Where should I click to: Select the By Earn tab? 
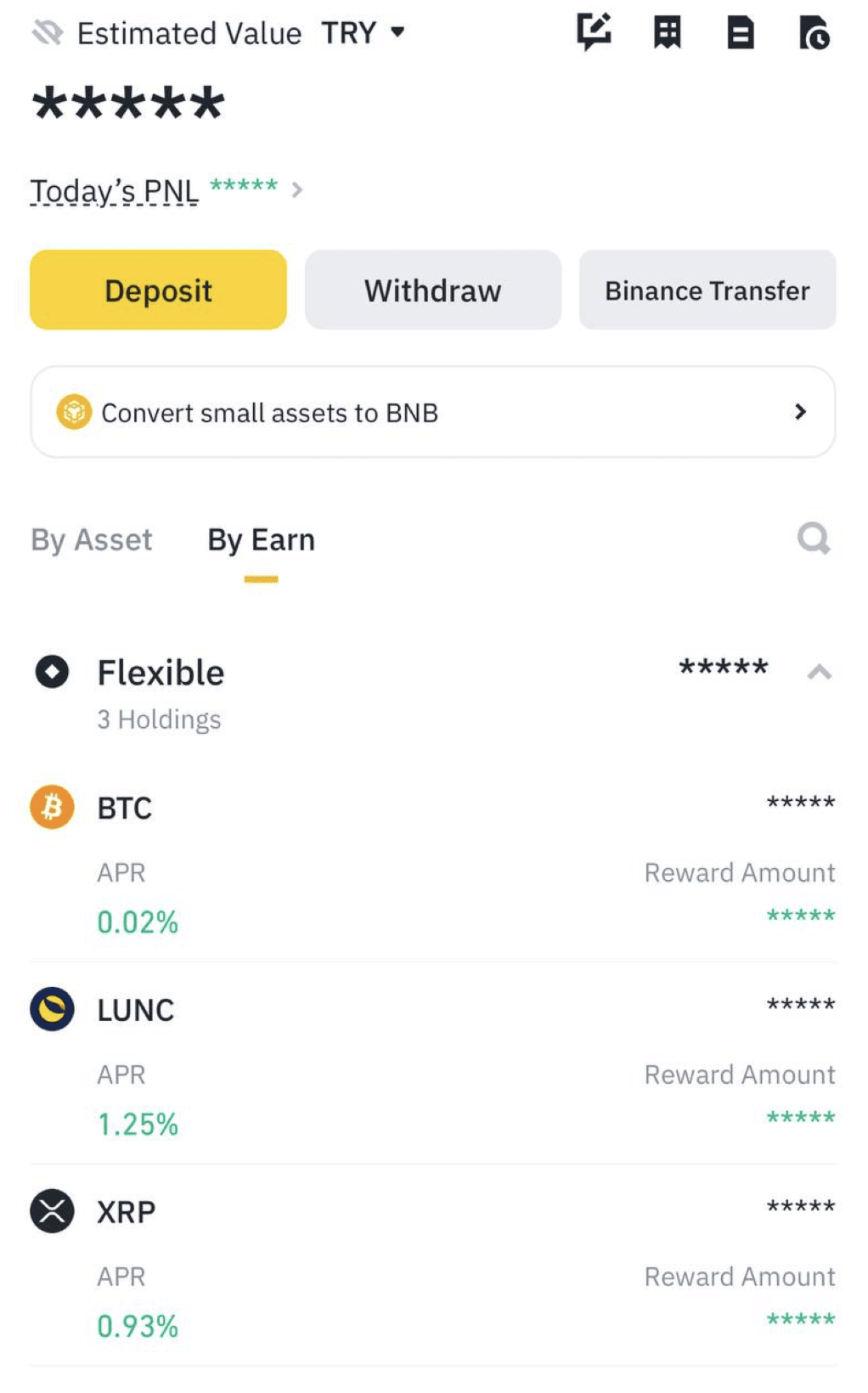[261, 540]
